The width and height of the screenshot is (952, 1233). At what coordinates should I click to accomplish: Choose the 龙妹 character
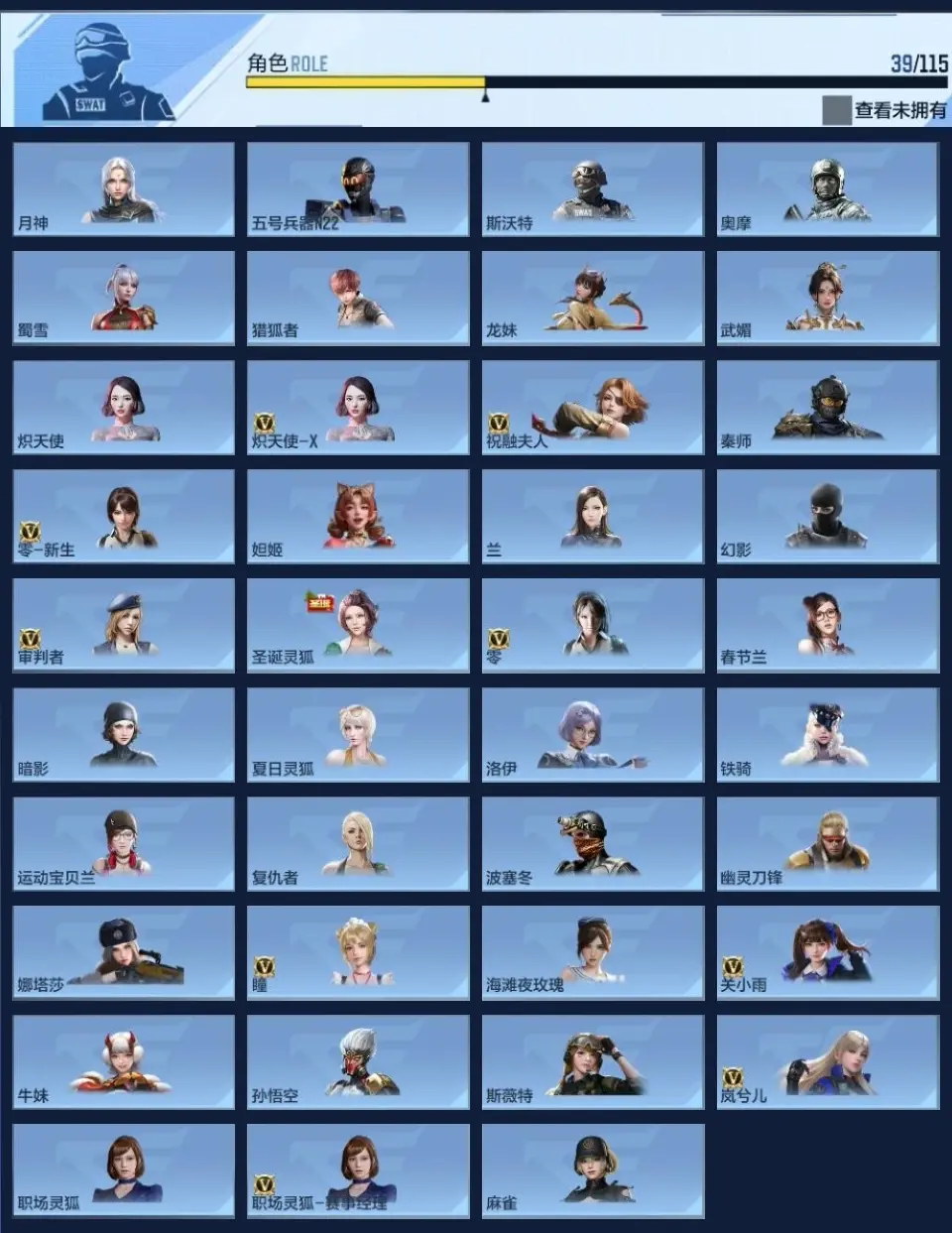tap(593, 298)
